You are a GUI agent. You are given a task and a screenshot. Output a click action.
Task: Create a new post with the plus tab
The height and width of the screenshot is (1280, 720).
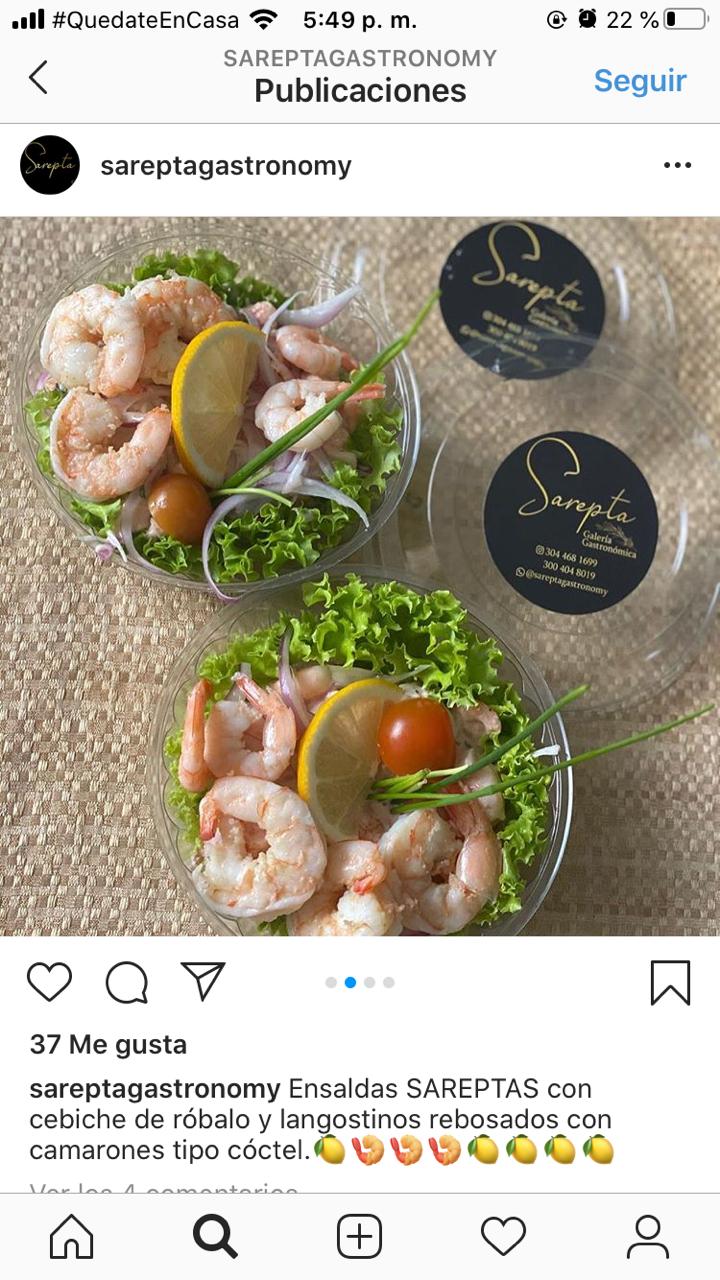tap(359, 1237)
